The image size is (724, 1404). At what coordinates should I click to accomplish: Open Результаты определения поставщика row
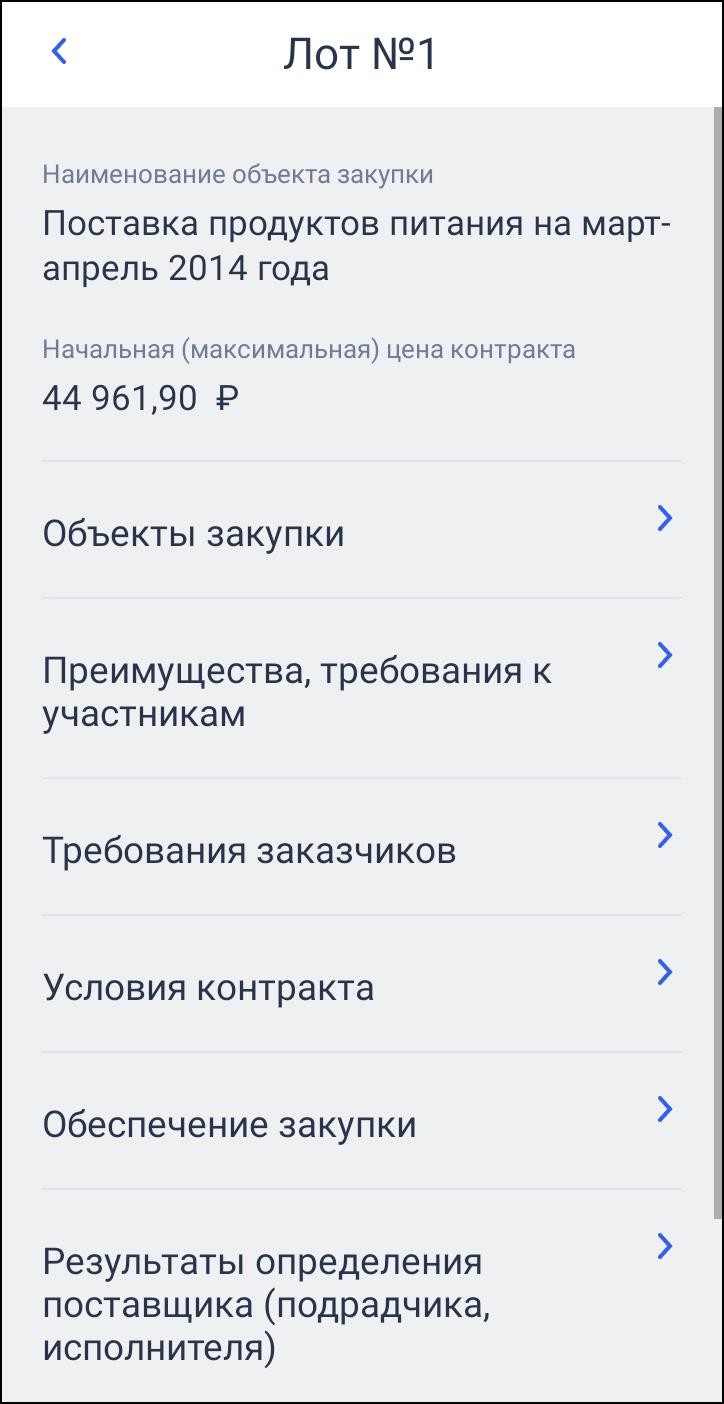[x=360, y=1303]
